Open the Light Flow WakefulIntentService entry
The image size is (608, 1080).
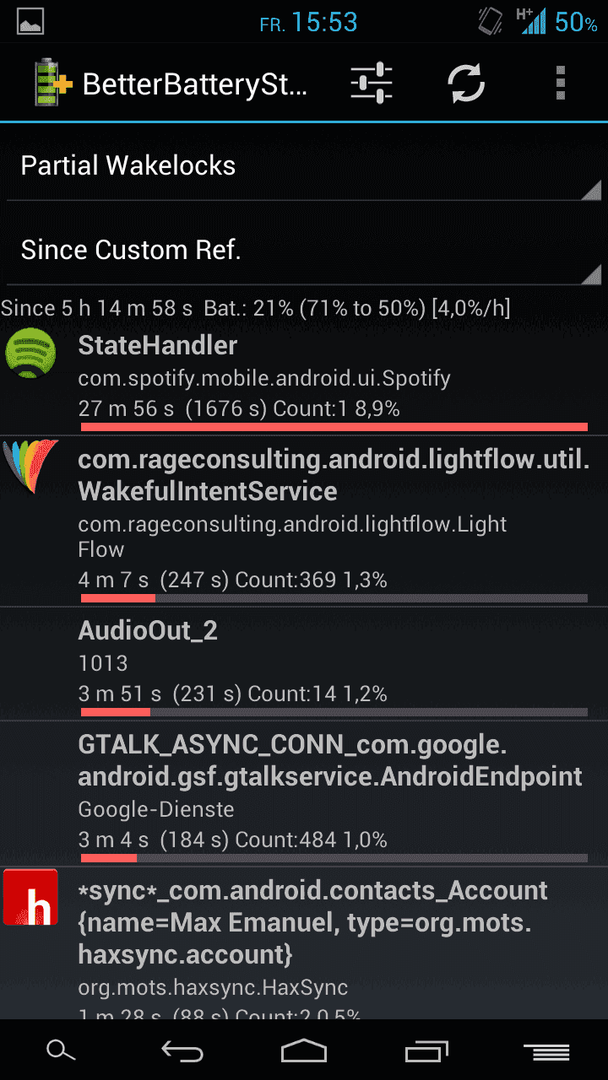click(304, 521)
